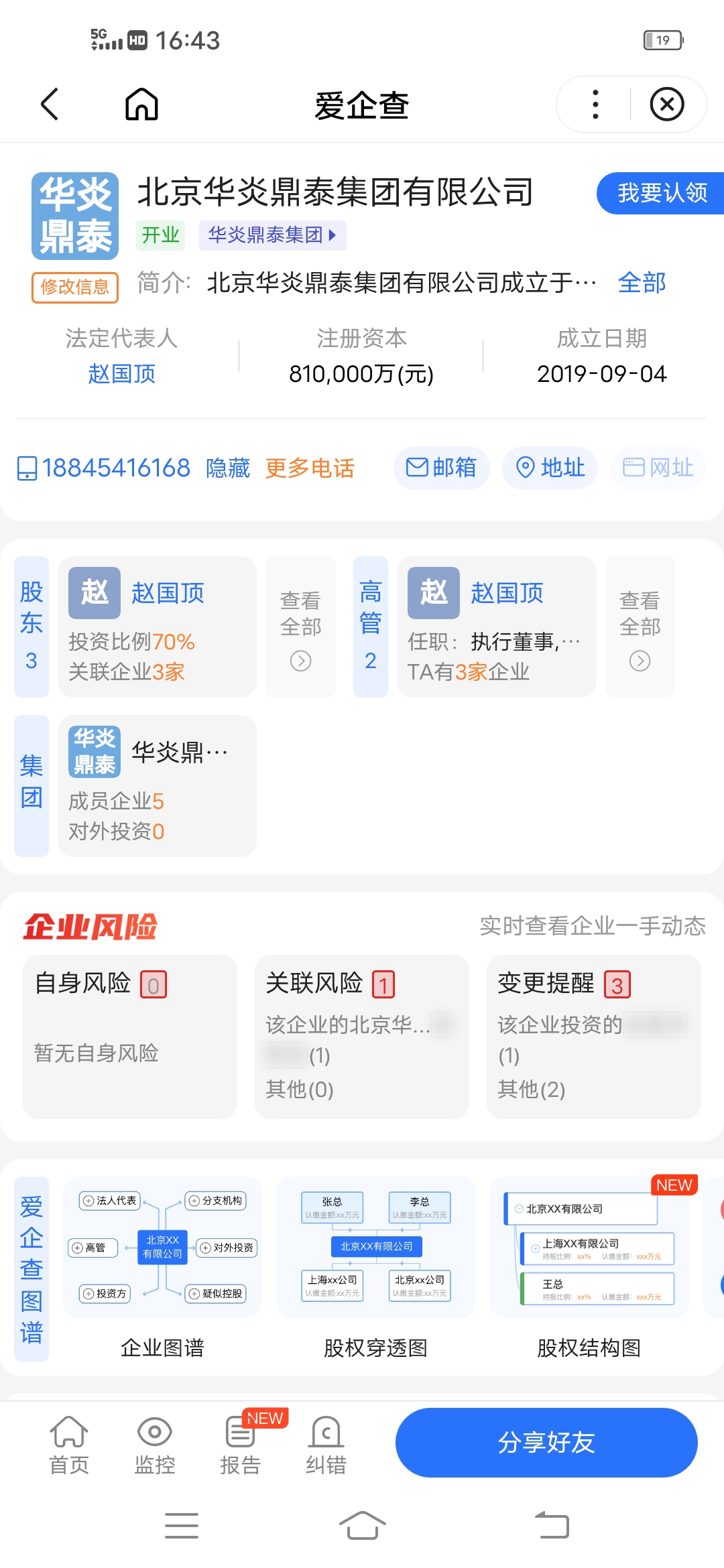Viewport: 724px width, 1568px height.
Task: Tap the 分享好友 share button
Action: pos(546,1443)
